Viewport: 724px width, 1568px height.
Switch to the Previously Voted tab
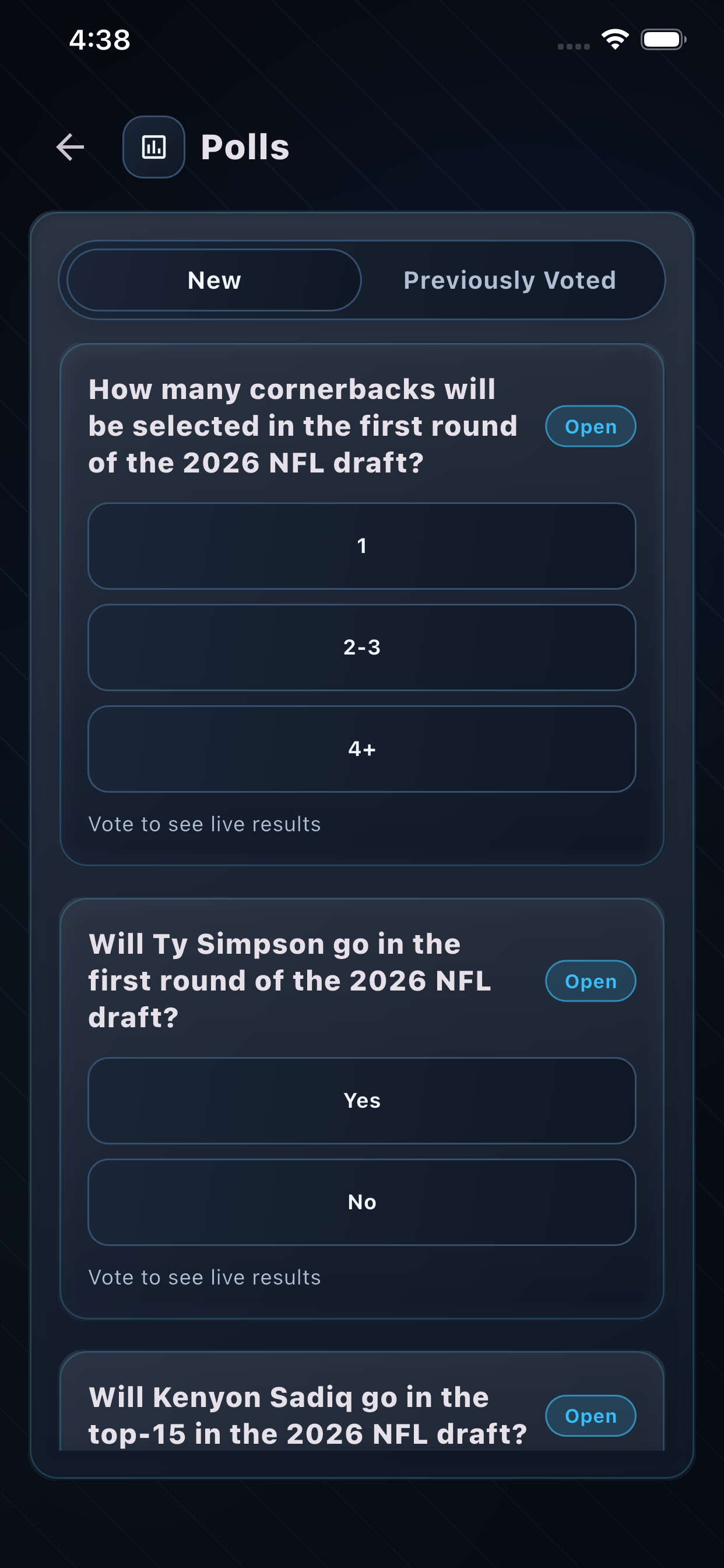point(509,280)
